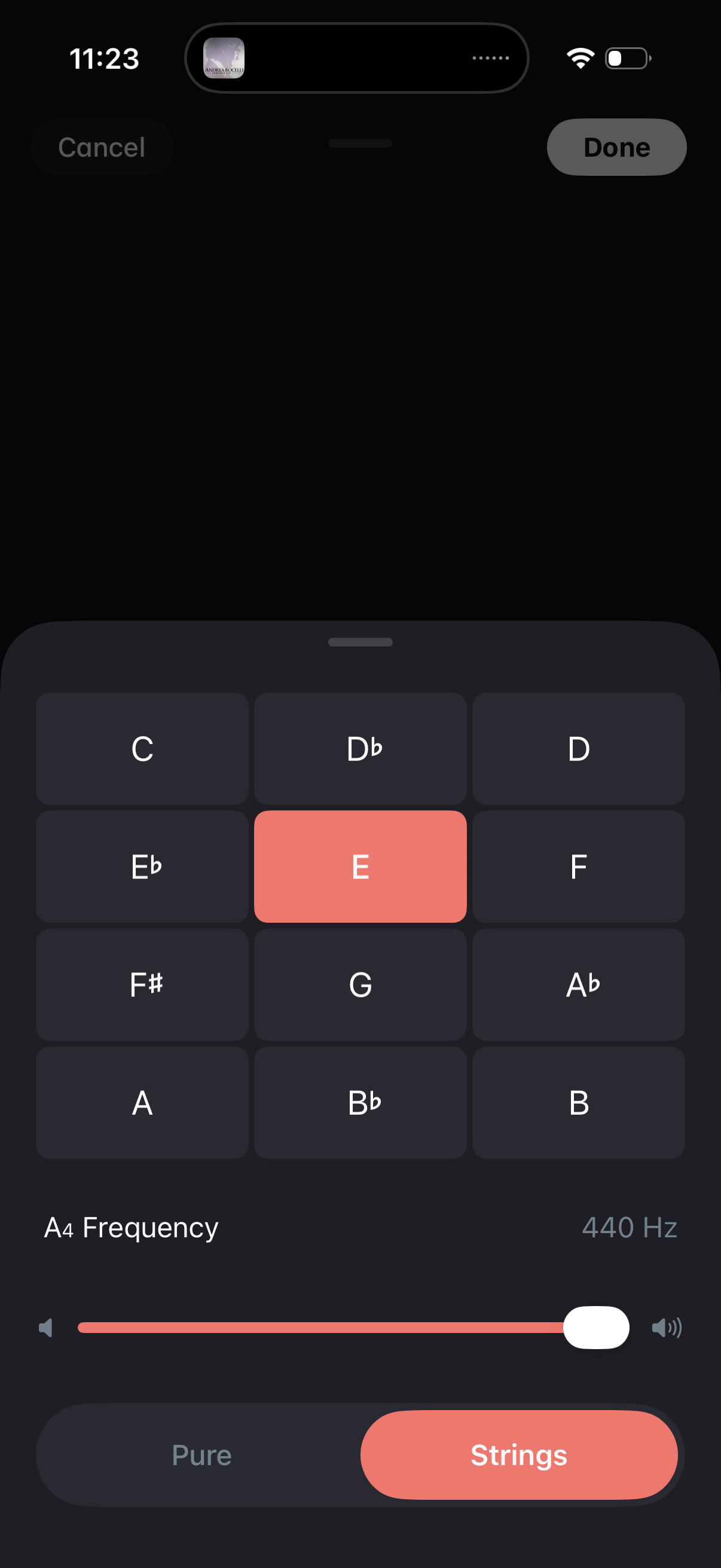The image size is (721, 1568).
Task: Tap the 440 Hz frequency value
Action: click(629, 1227)
